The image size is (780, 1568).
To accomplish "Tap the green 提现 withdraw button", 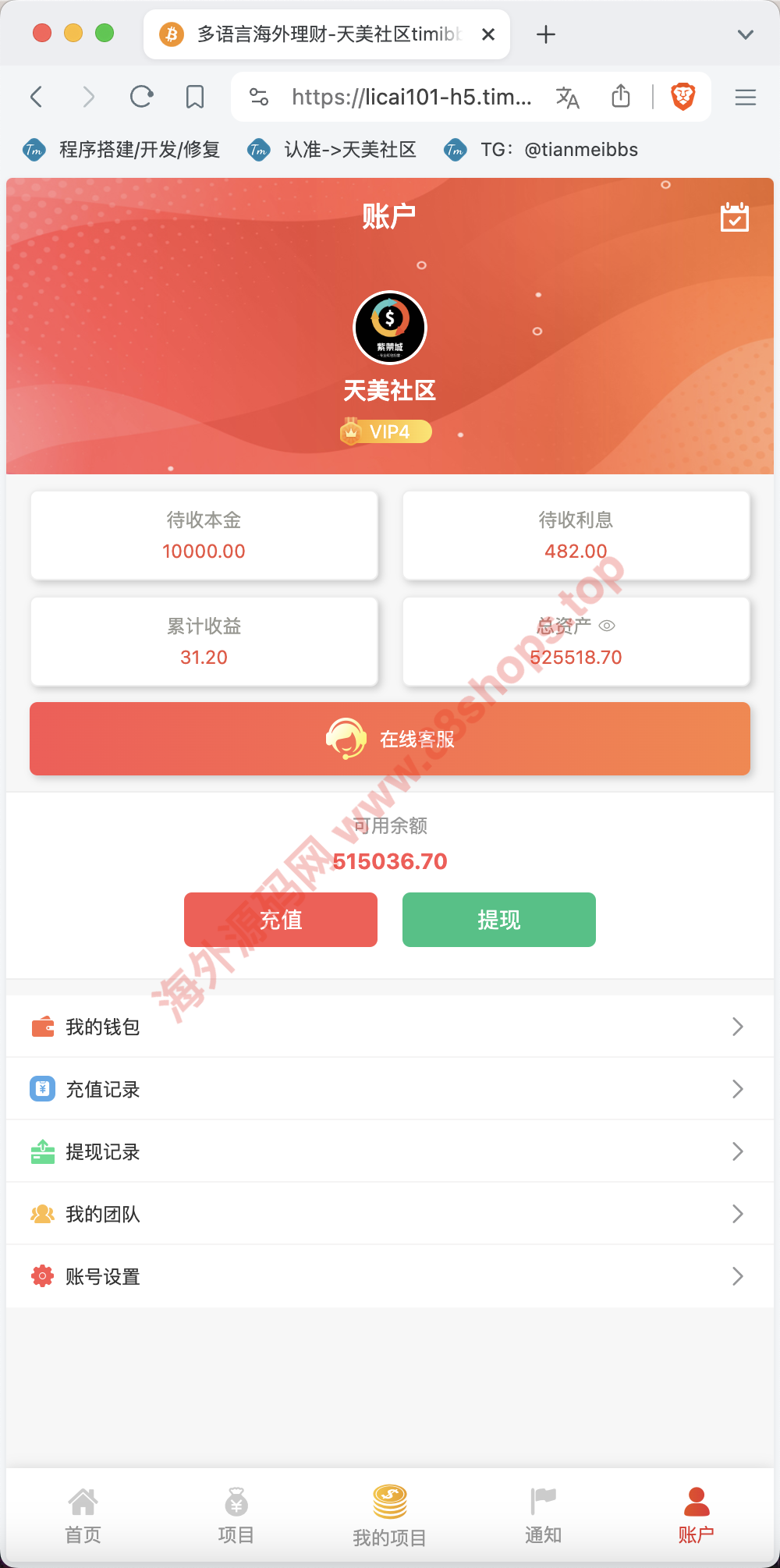I will (x=499, y=920).
